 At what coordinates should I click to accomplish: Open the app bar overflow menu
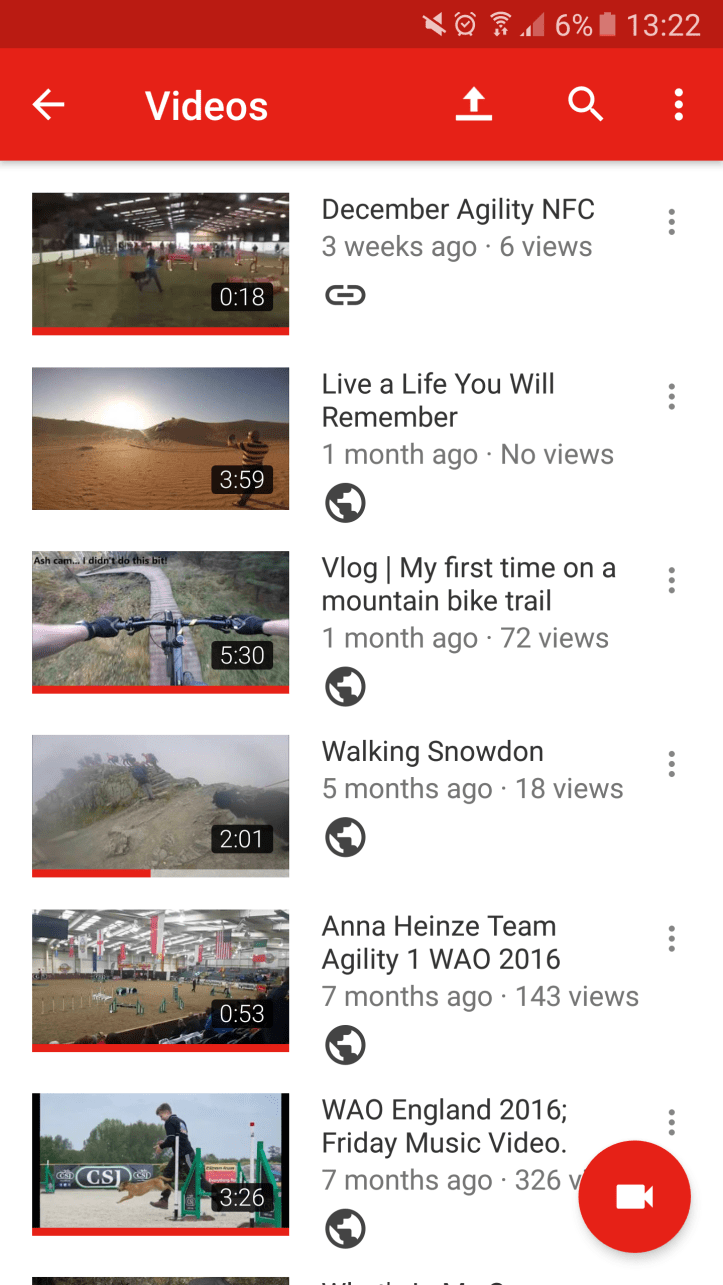(x=679, y=105)
